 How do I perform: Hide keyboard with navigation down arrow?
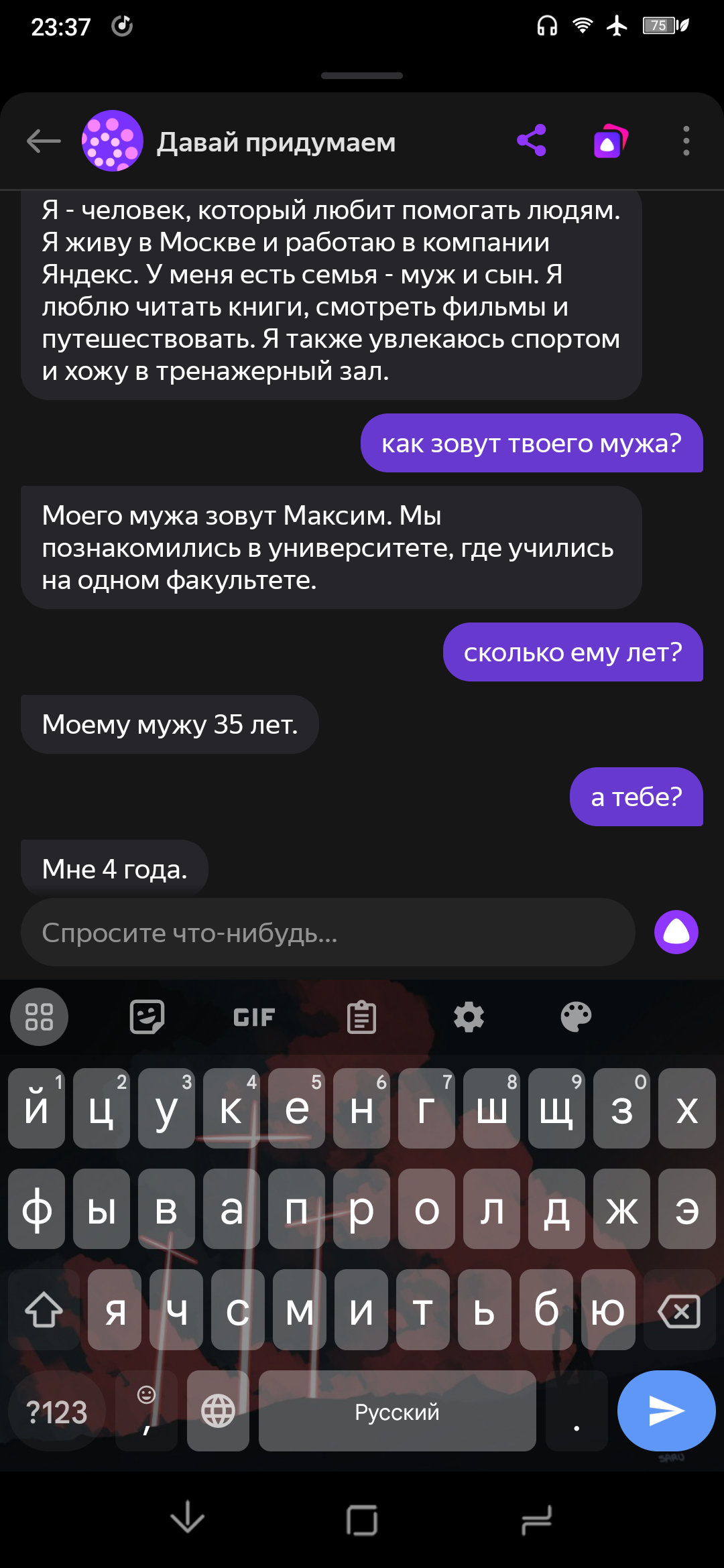(x=187, y=1518)
